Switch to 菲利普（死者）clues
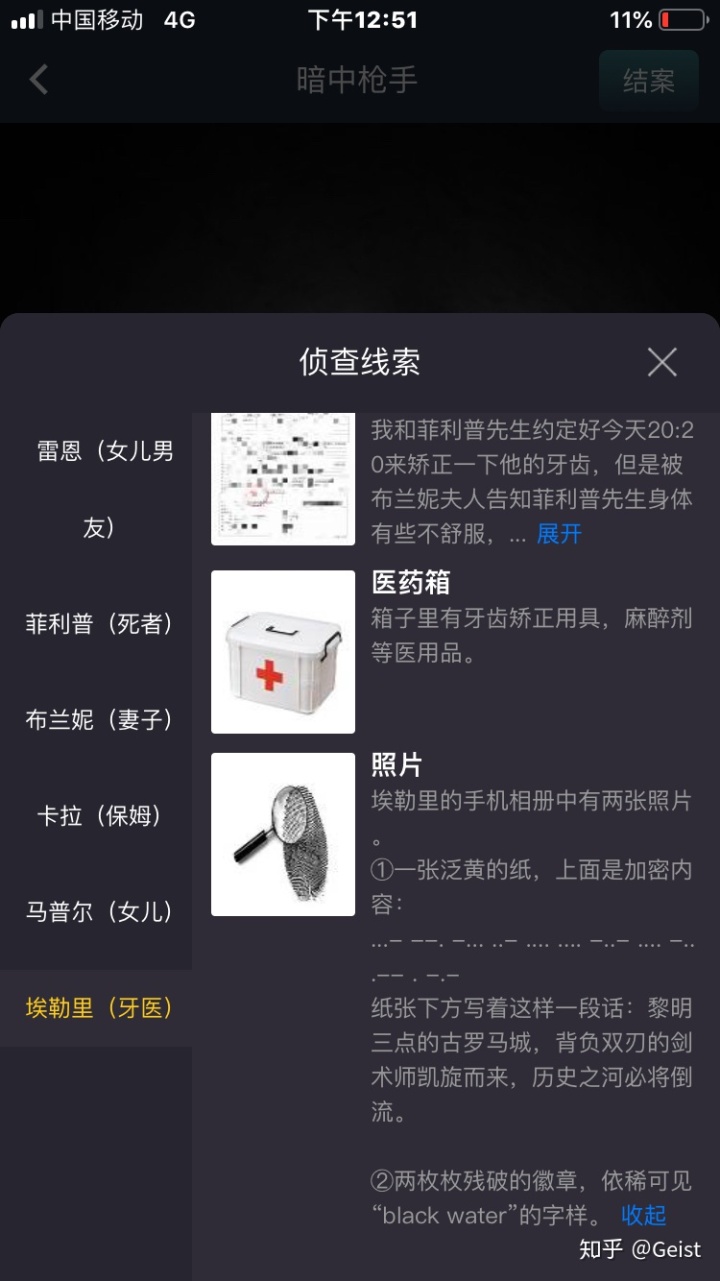 click(98, 624)
